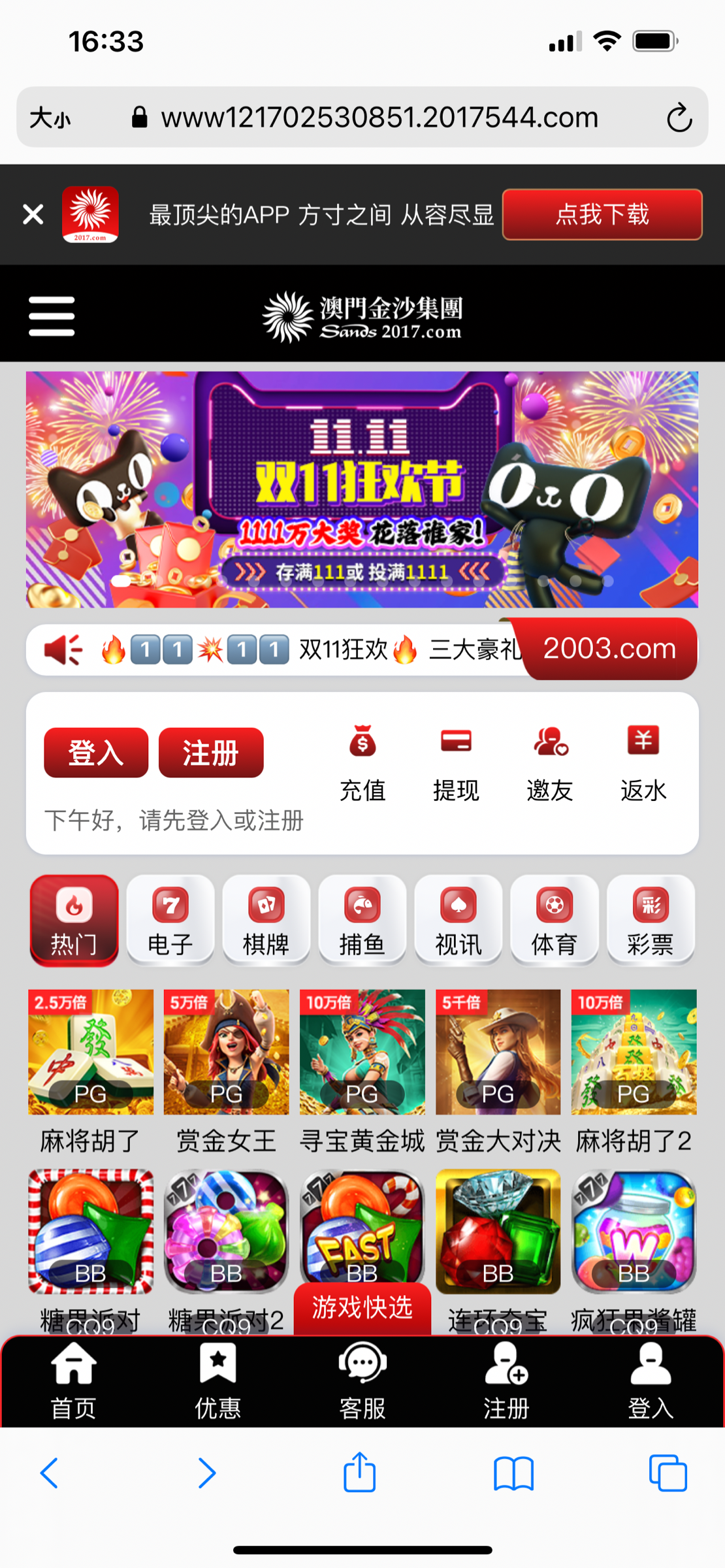
Task: Open the hamburger menu
Action: click(52, 316)
